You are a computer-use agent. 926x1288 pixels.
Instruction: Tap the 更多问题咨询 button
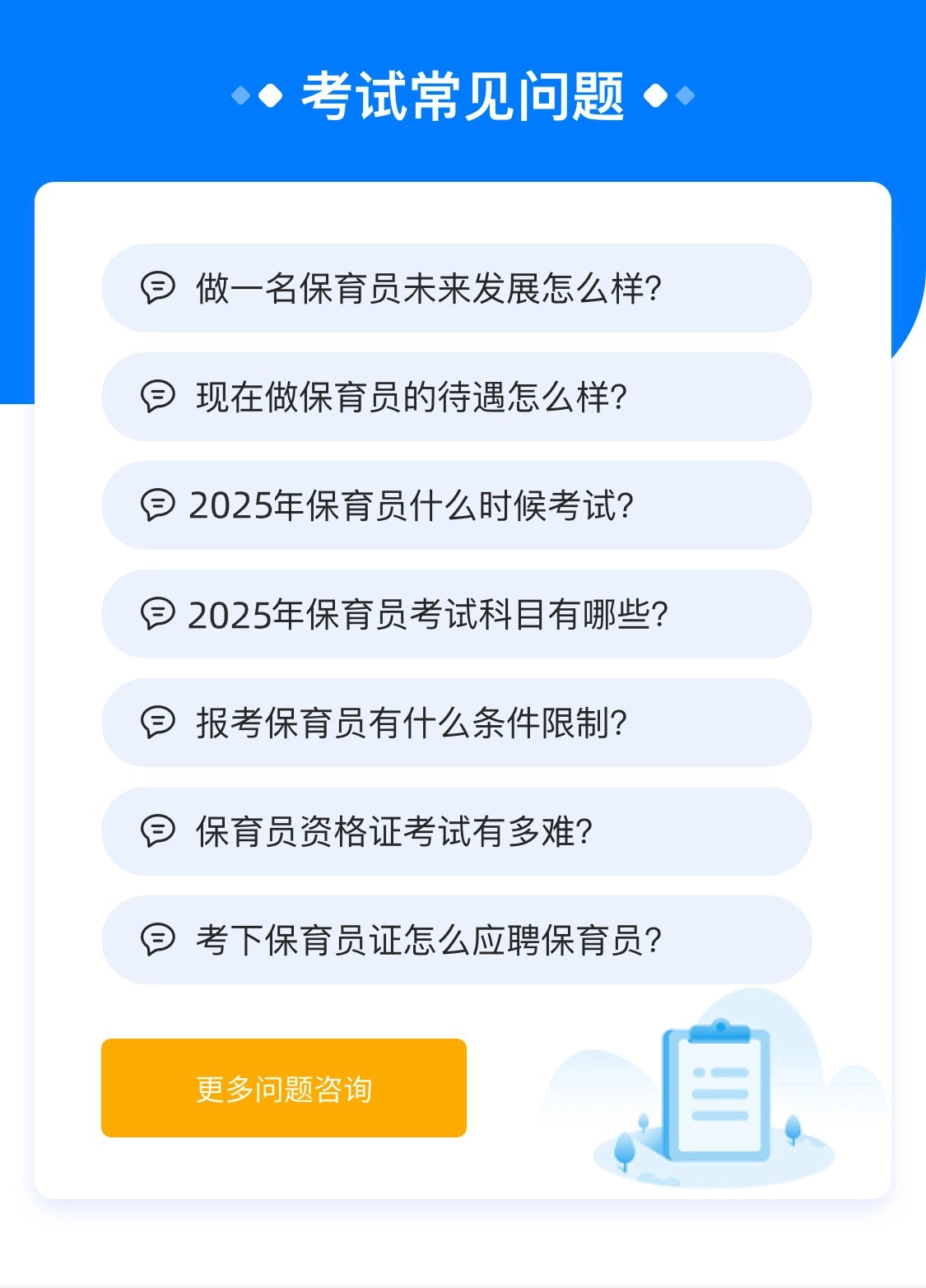coord(283,1088)
